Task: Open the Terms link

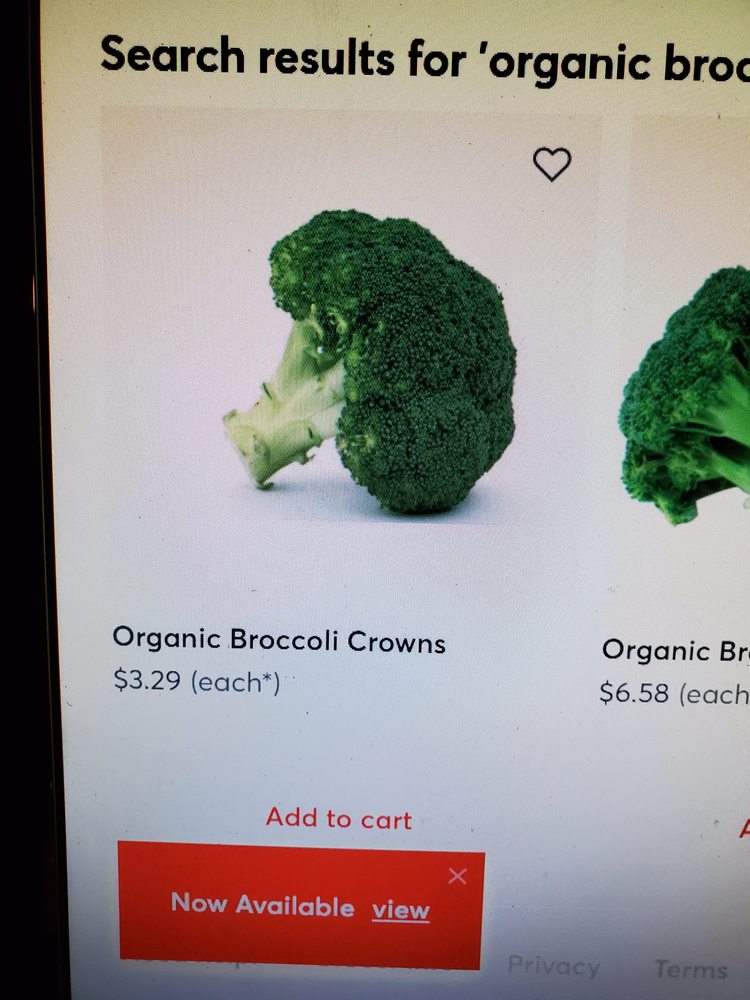Action: (x=690, y=969)
